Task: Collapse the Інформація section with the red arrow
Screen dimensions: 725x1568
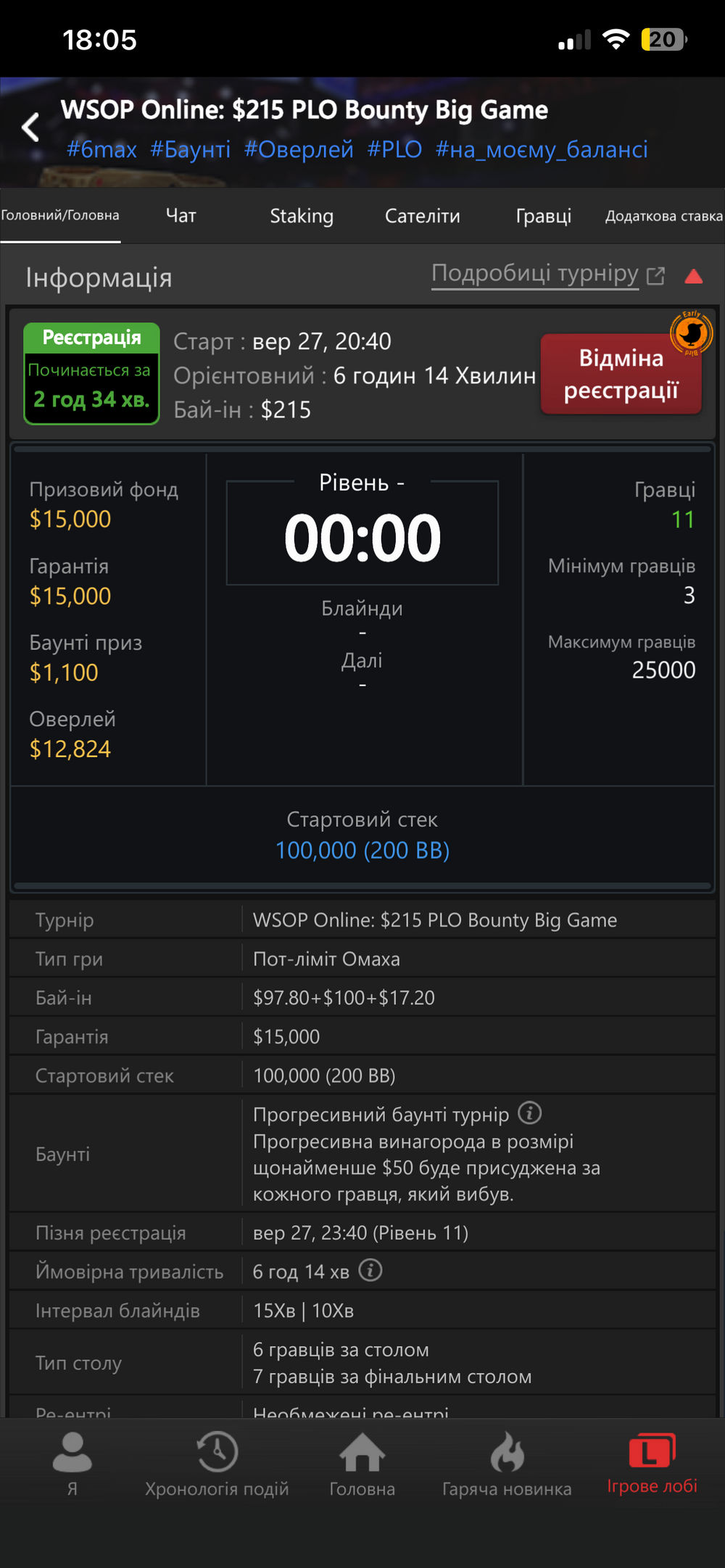Action: pos(694,276)
